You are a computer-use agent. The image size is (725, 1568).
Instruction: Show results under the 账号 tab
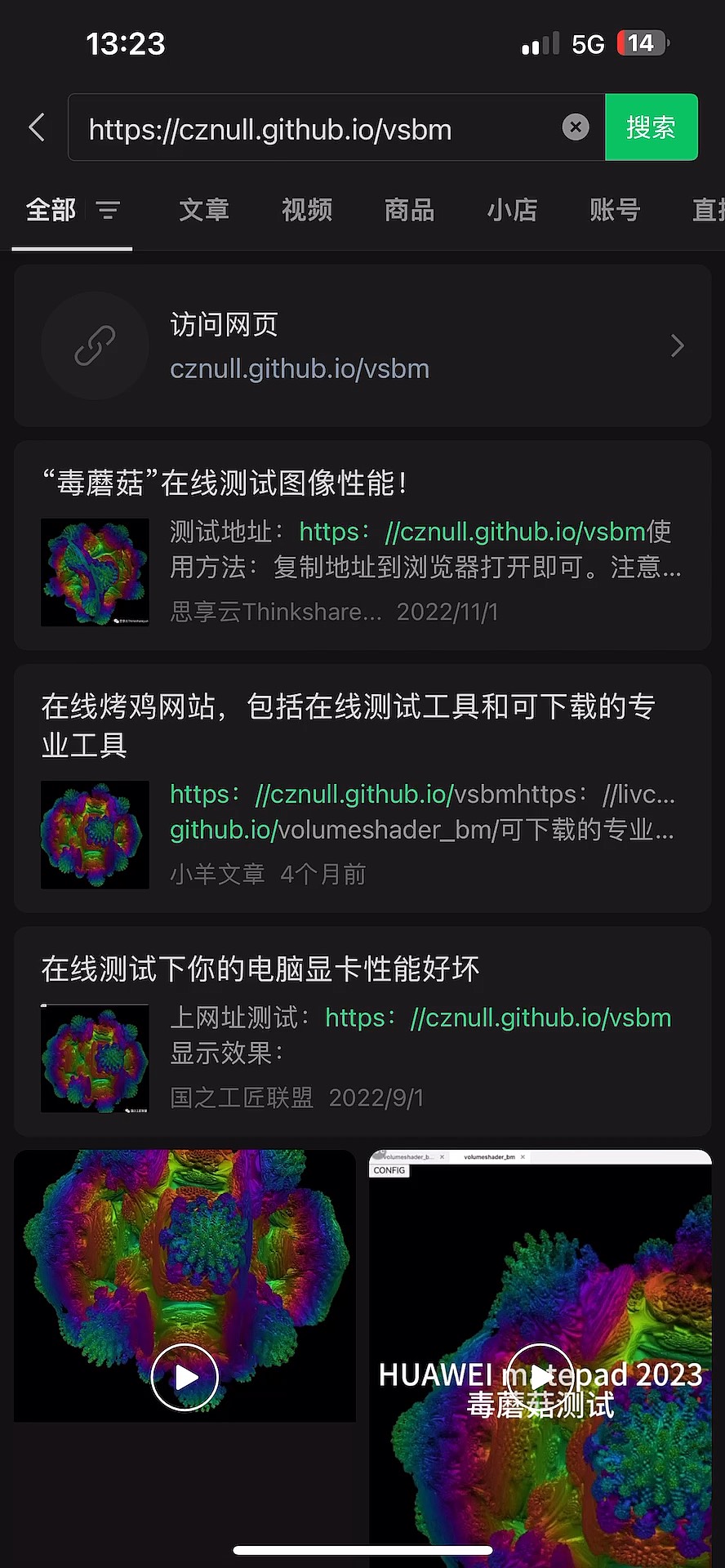[615, 211]
